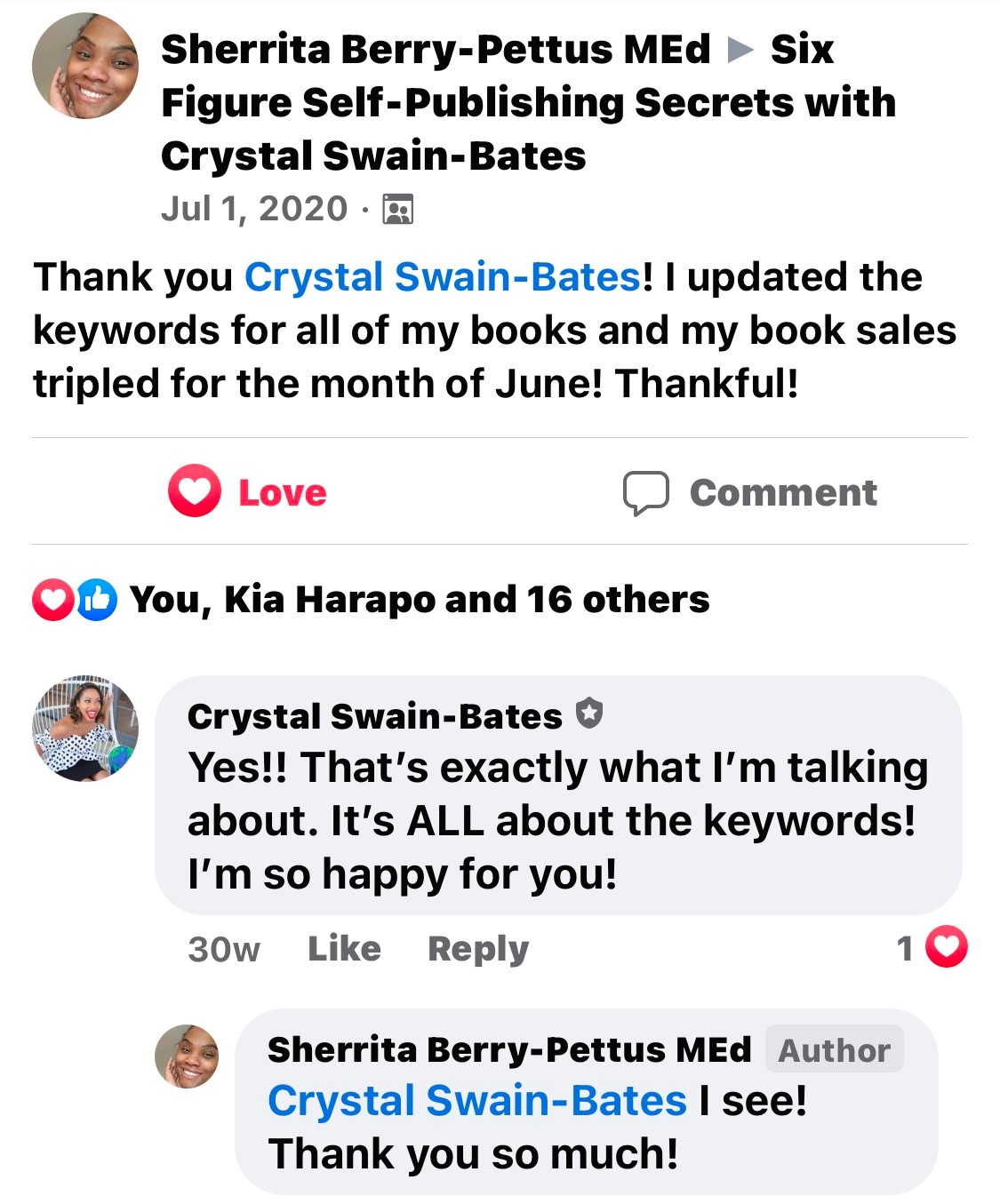Open Sherrita Berry-Pettus MEd's profile picture on post
Screen dimensions: 1000x1204
coord(85,66)
